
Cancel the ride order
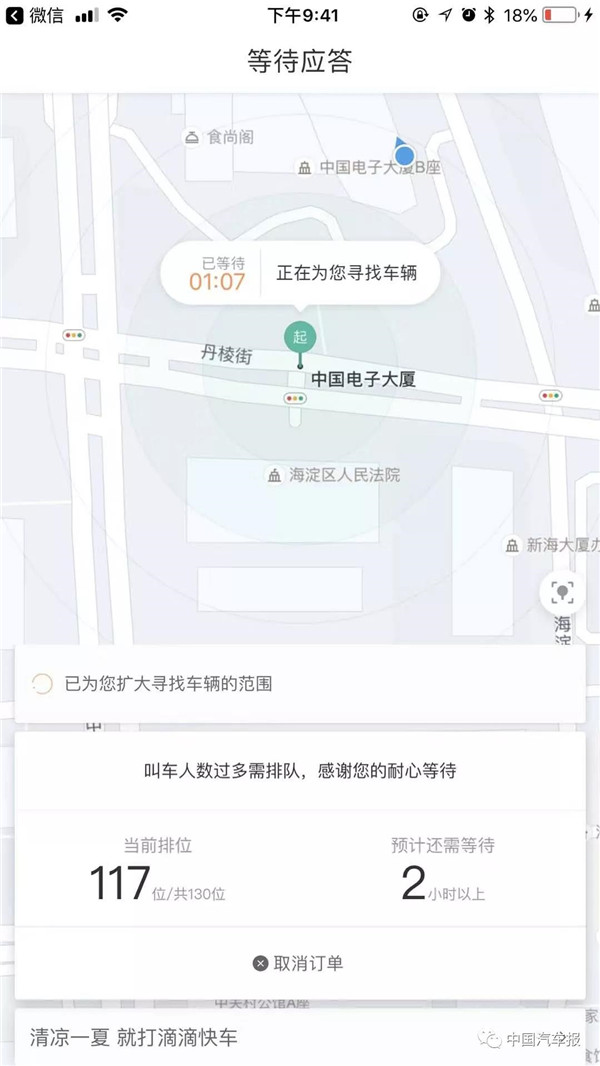pyautogui.click(x=298, y=963)
